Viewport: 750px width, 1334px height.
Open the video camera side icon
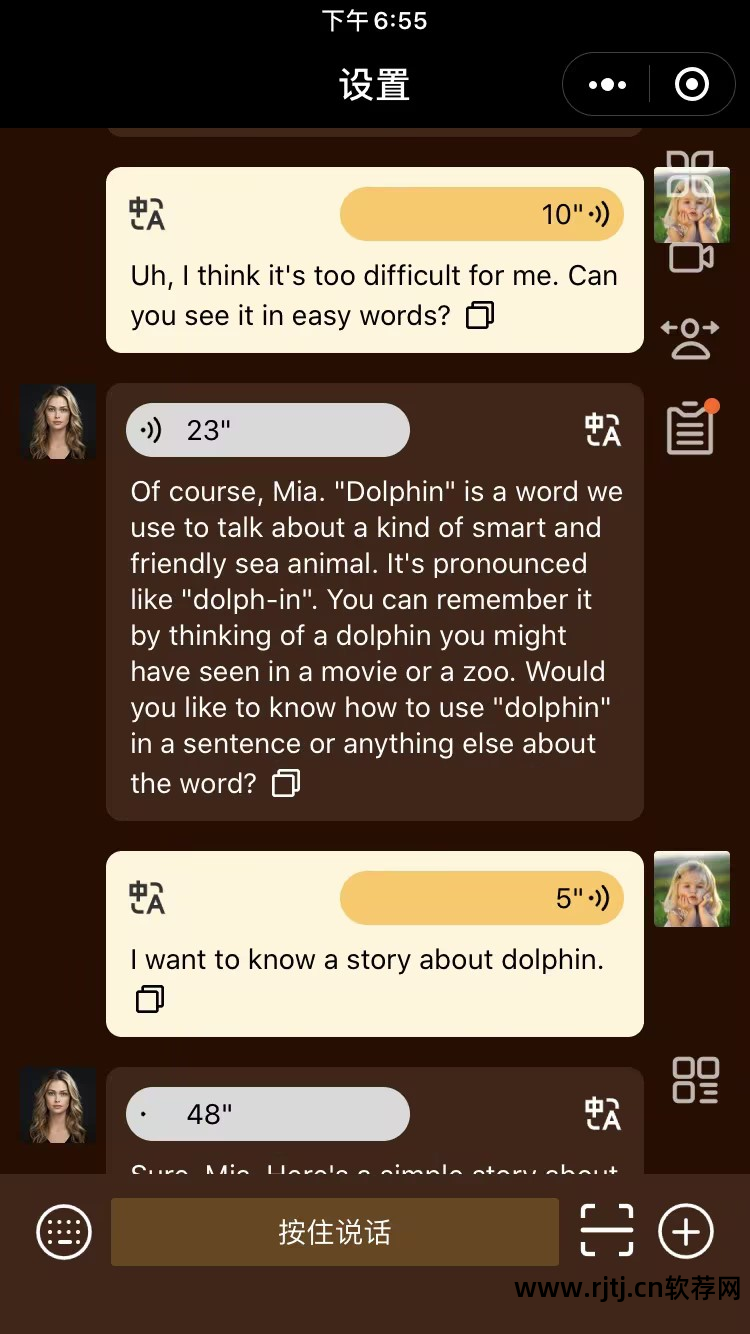[x=691, y=256]
